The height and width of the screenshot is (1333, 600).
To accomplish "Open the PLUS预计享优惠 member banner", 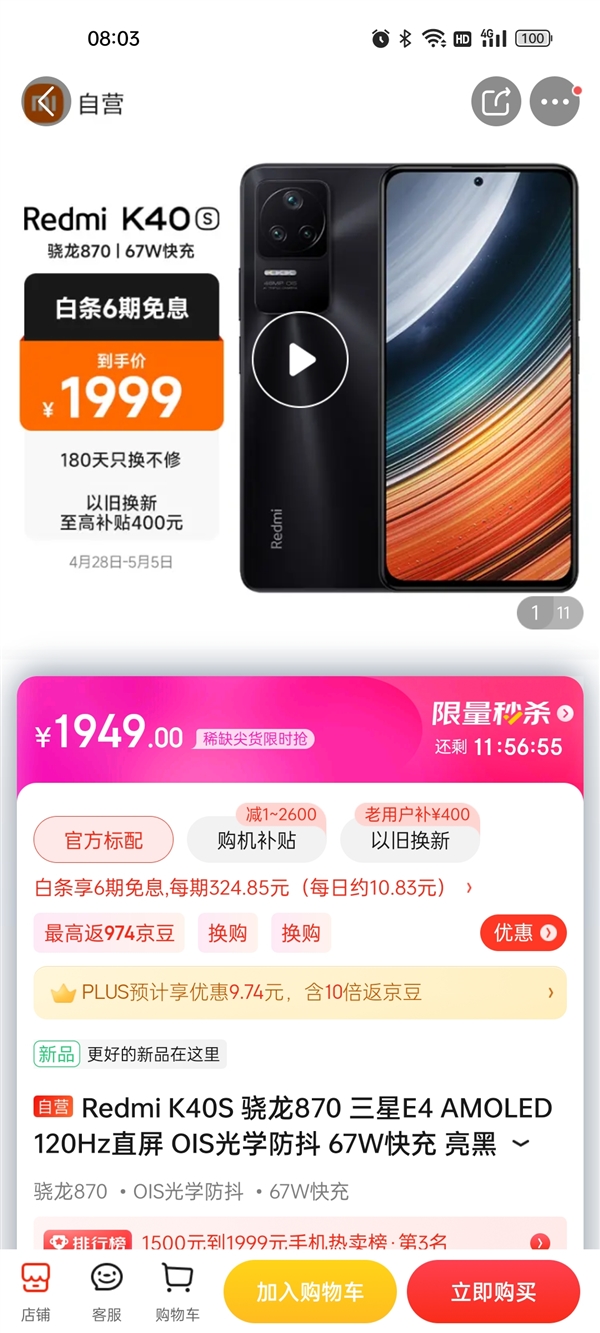I will 300,993.
